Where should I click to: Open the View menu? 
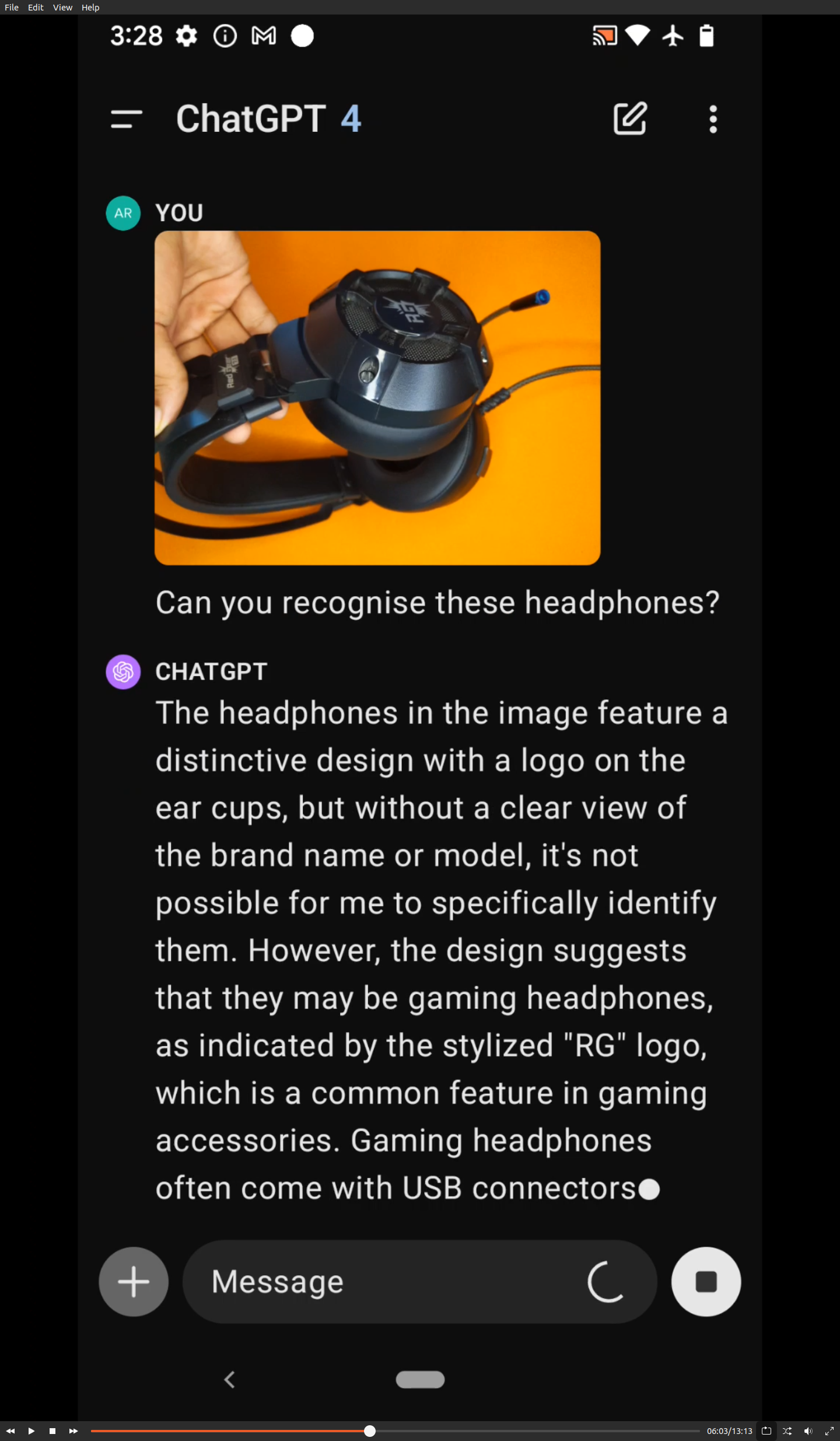click(x=62, y=7)
